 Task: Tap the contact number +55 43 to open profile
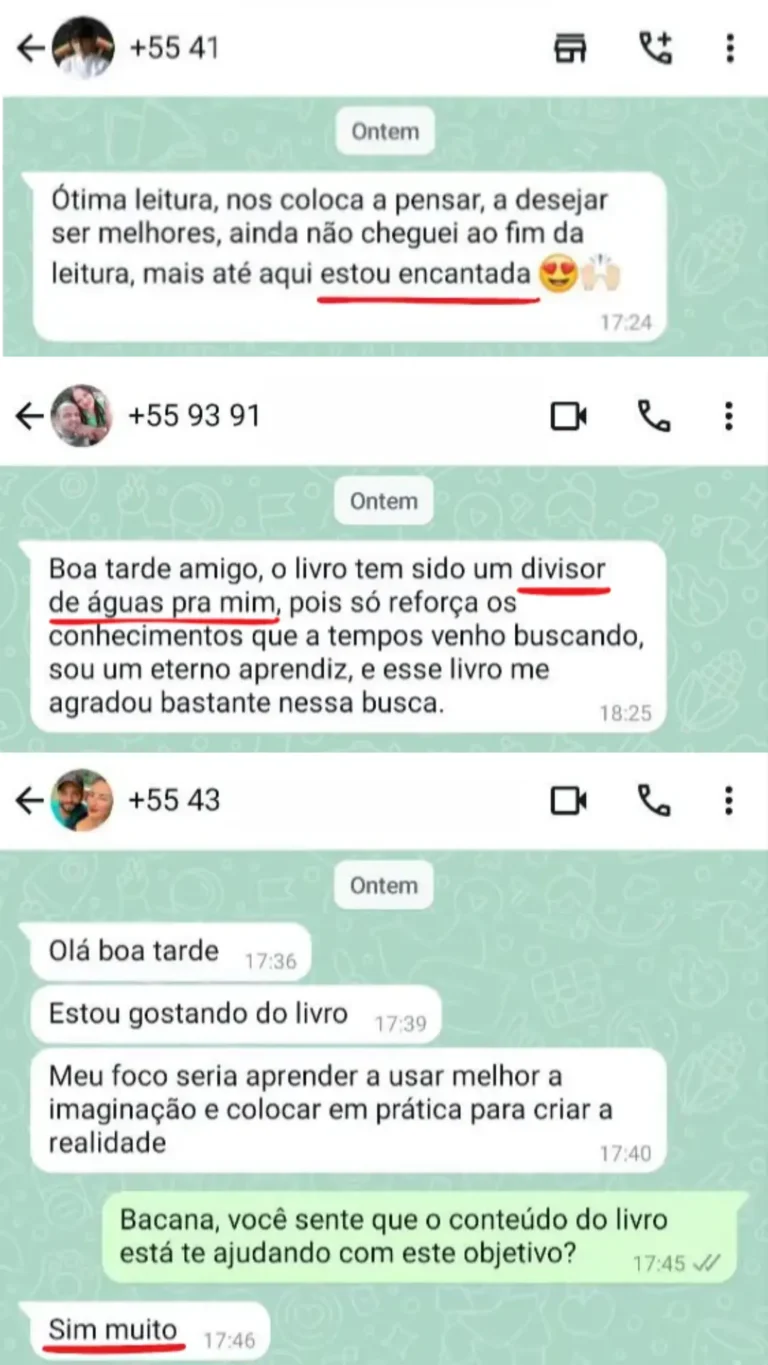(175, 800)
